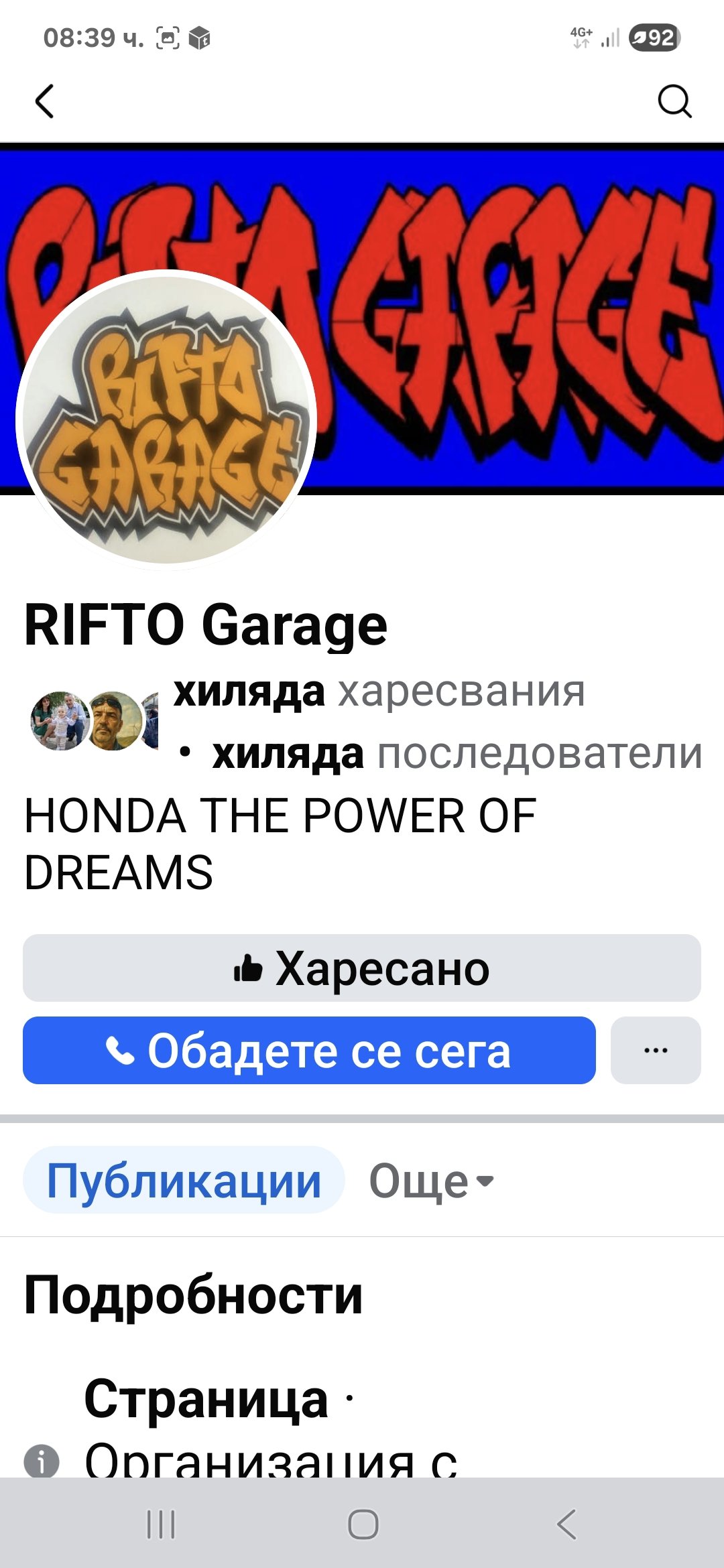The width and height of the screenshot is (724, 1568).
Task: Open the хиляда последователи followers list
Action: click(457, 754)
